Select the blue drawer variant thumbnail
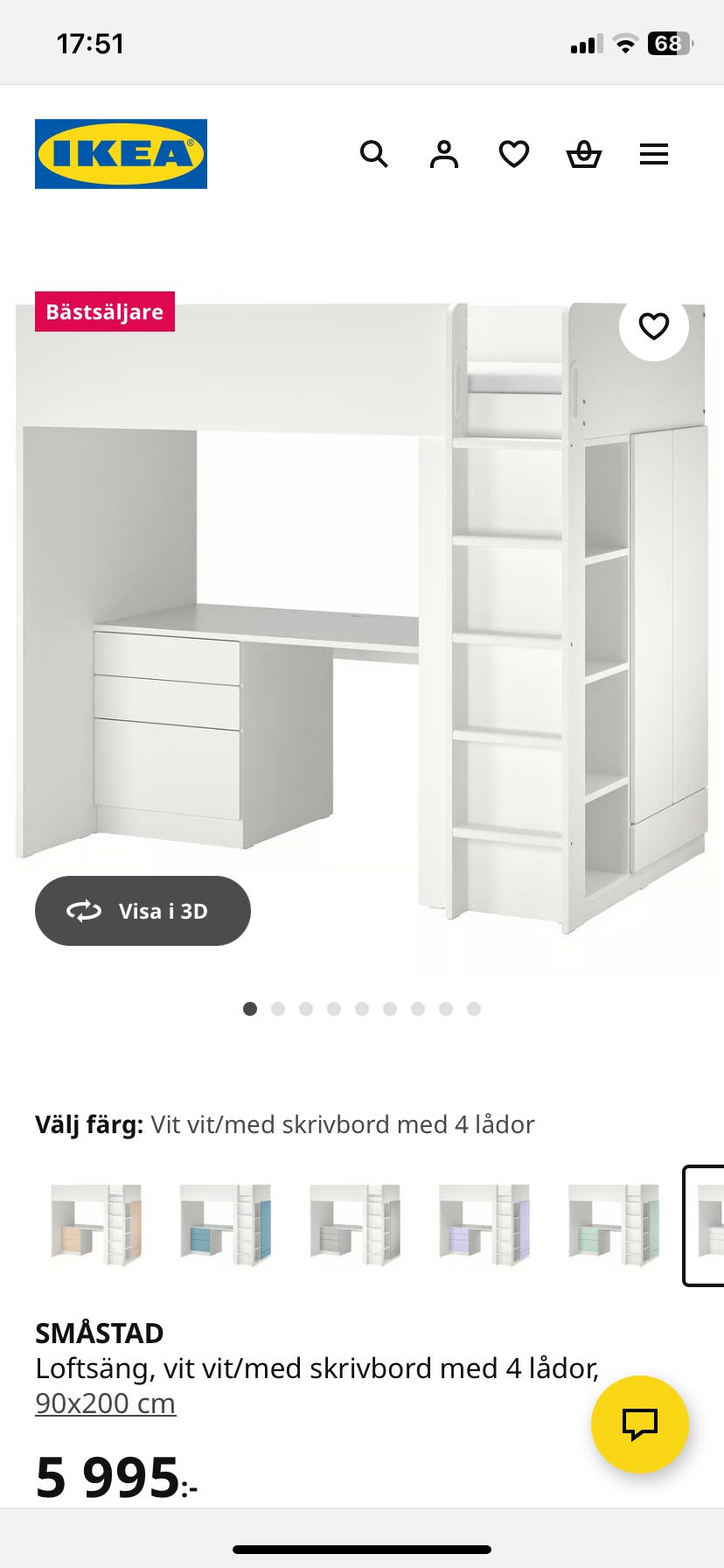The height and width of the screenshot is (1568, 724). point(226,1223)
